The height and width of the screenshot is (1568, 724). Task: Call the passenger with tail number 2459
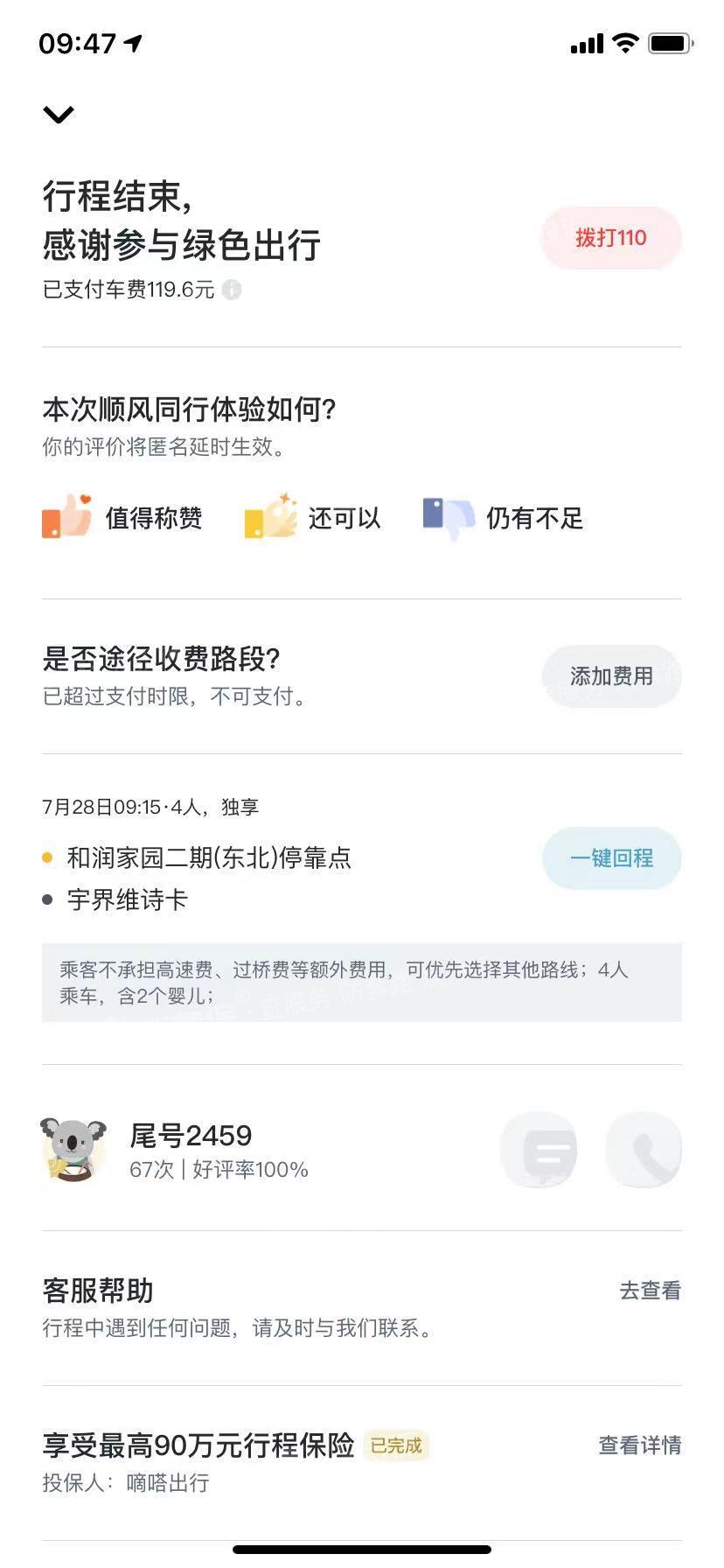click(644, 1150)
